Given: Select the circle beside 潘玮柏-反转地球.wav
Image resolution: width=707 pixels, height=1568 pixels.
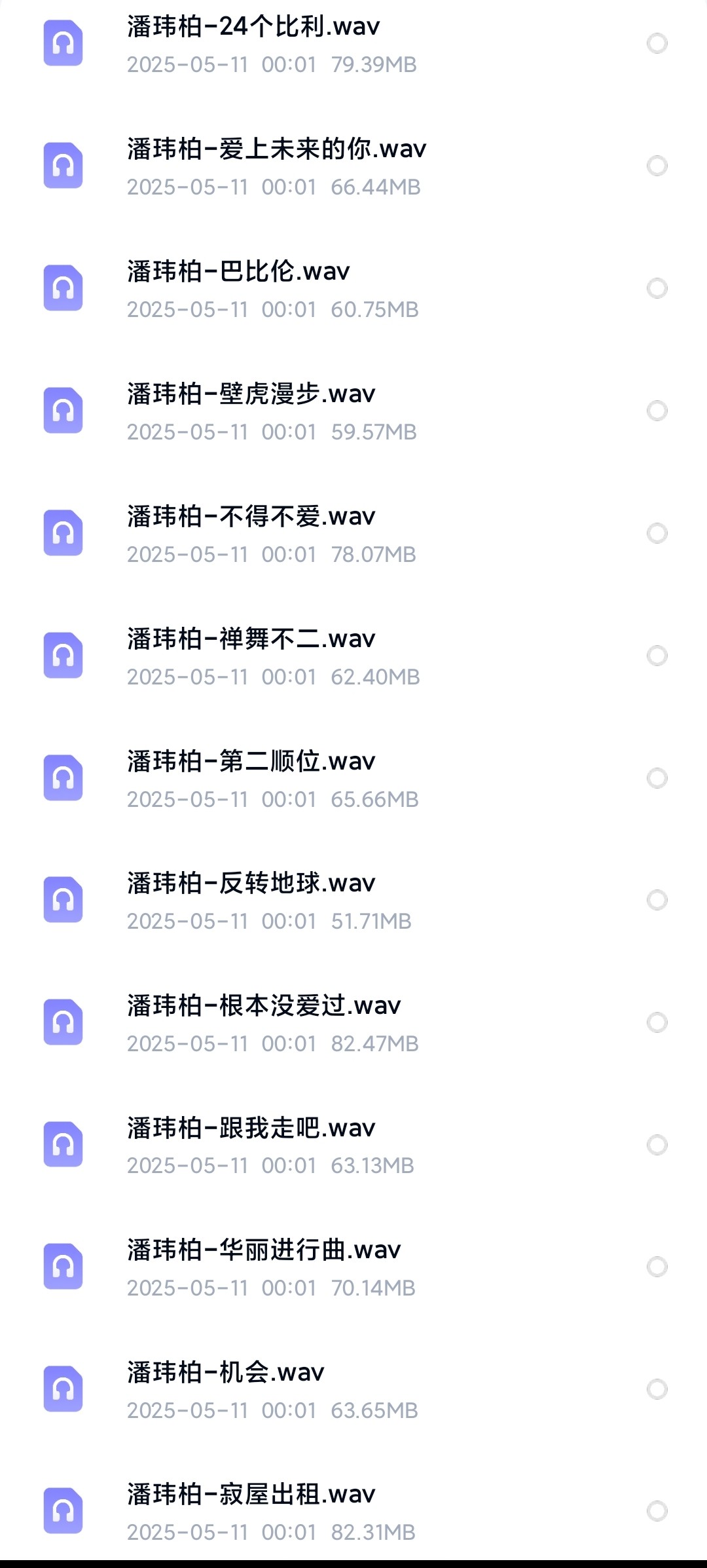Looking at the screenshot, I should (657, 900).
